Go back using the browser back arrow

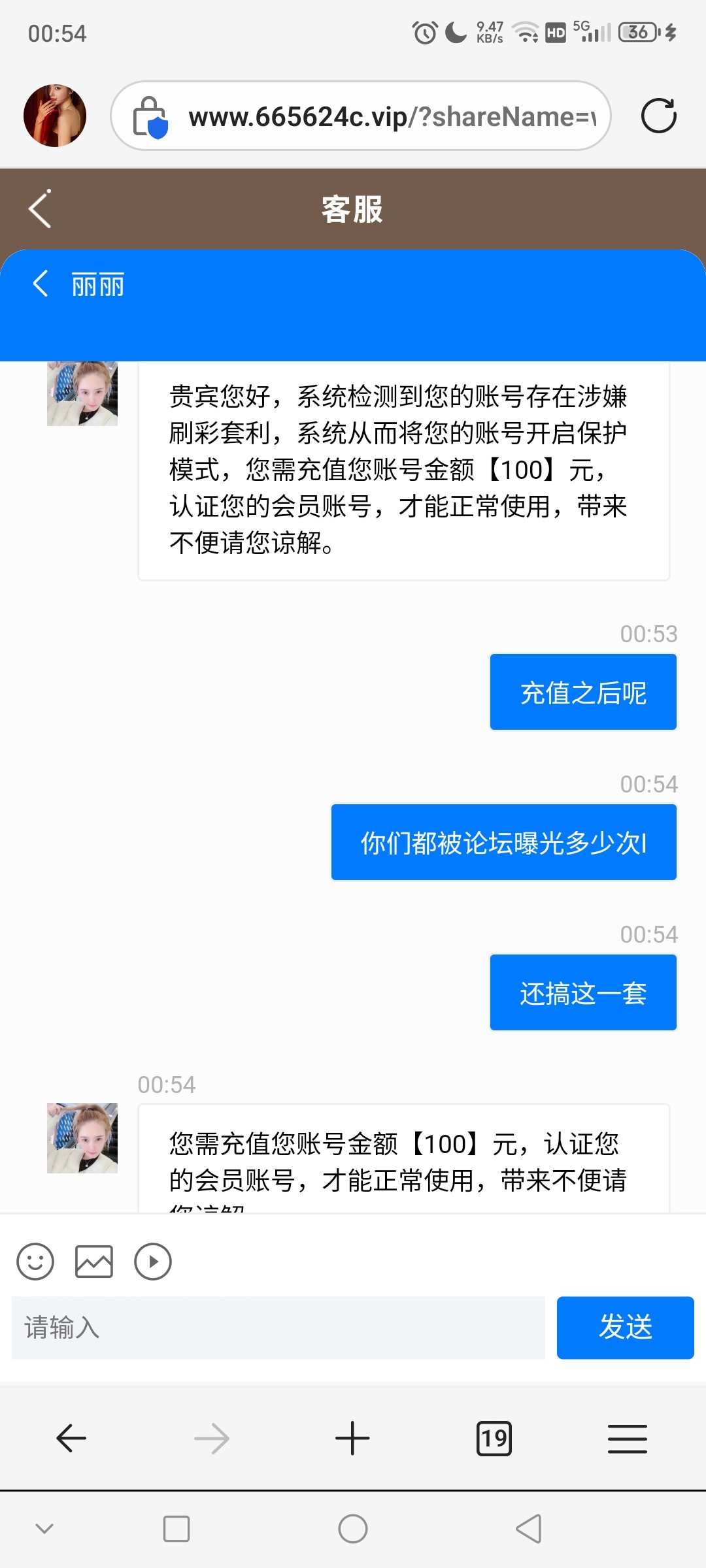pyautogui.click(x=72, y=1437)
